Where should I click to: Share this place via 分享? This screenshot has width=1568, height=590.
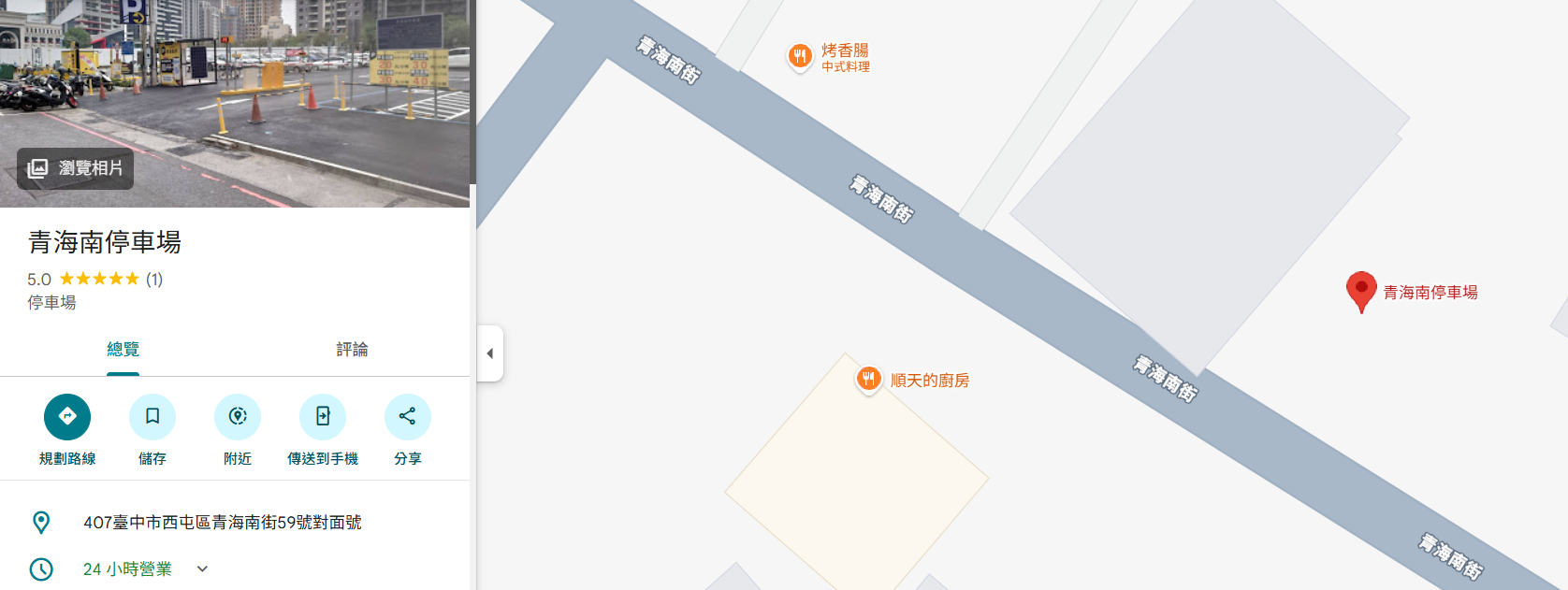coord(408,417)
